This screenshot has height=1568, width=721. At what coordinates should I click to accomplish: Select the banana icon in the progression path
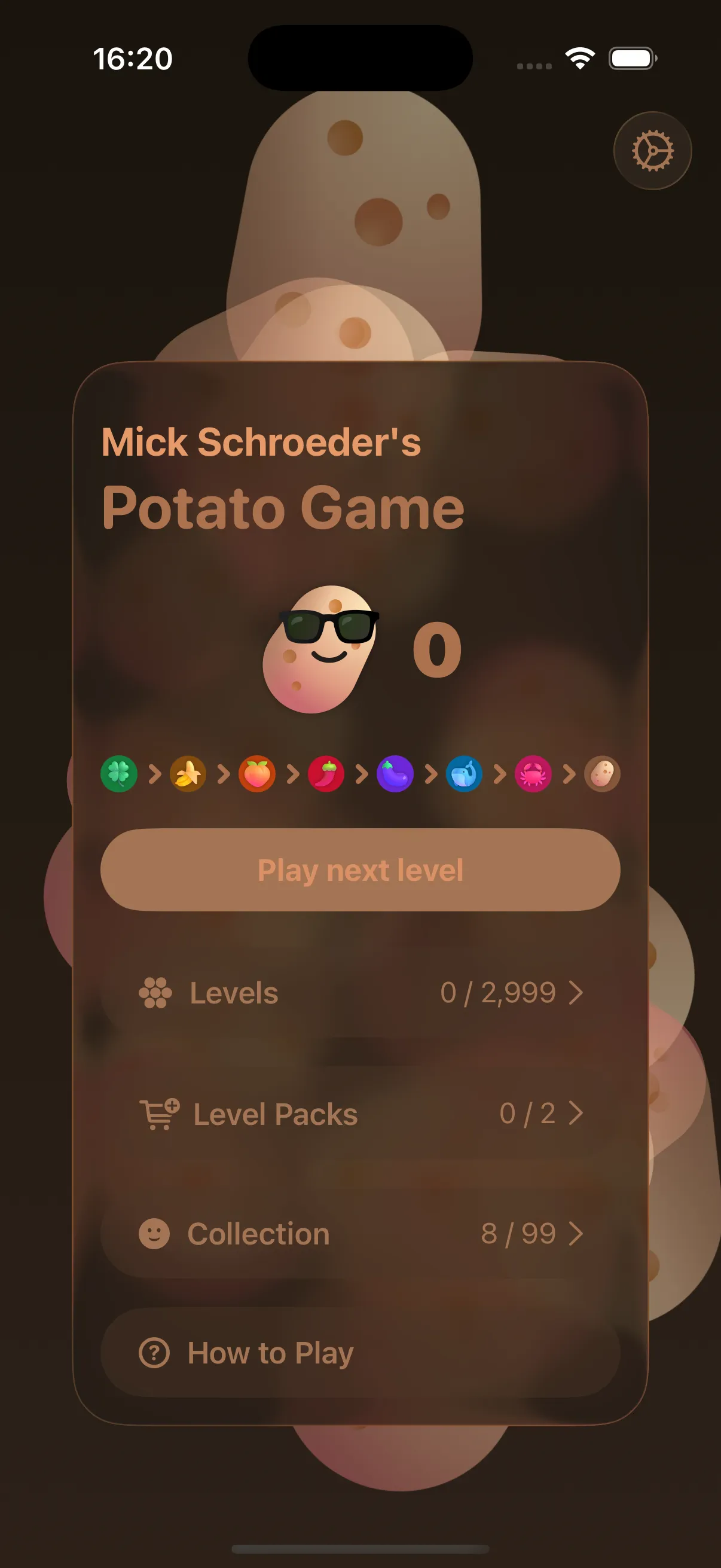click(x=188, y=773)
